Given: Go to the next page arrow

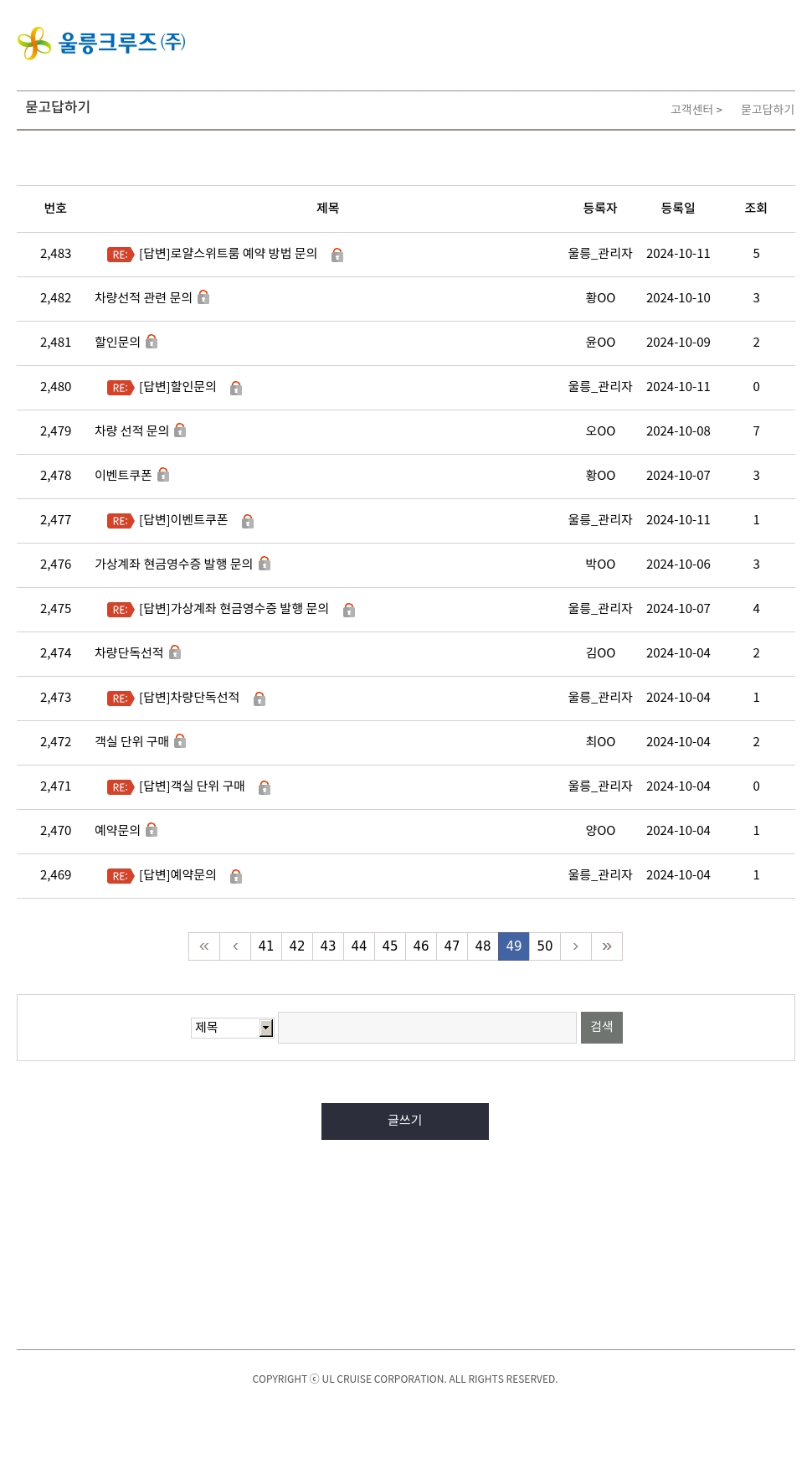Looking at the screenshot, I should pos(576,946).
